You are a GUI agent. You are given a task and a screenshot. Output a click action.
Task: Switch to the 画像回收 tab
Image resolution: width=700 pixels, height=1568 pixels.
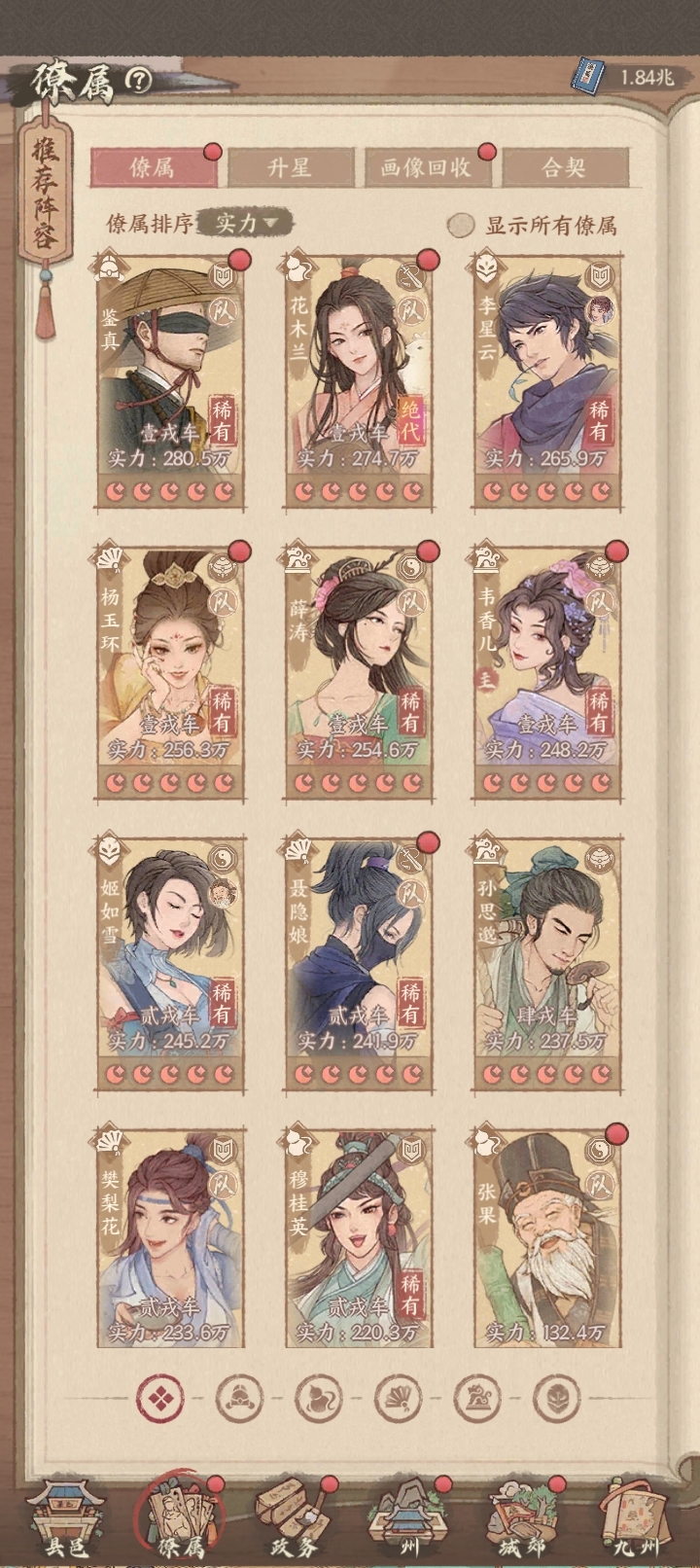click(x=426, y=167)
